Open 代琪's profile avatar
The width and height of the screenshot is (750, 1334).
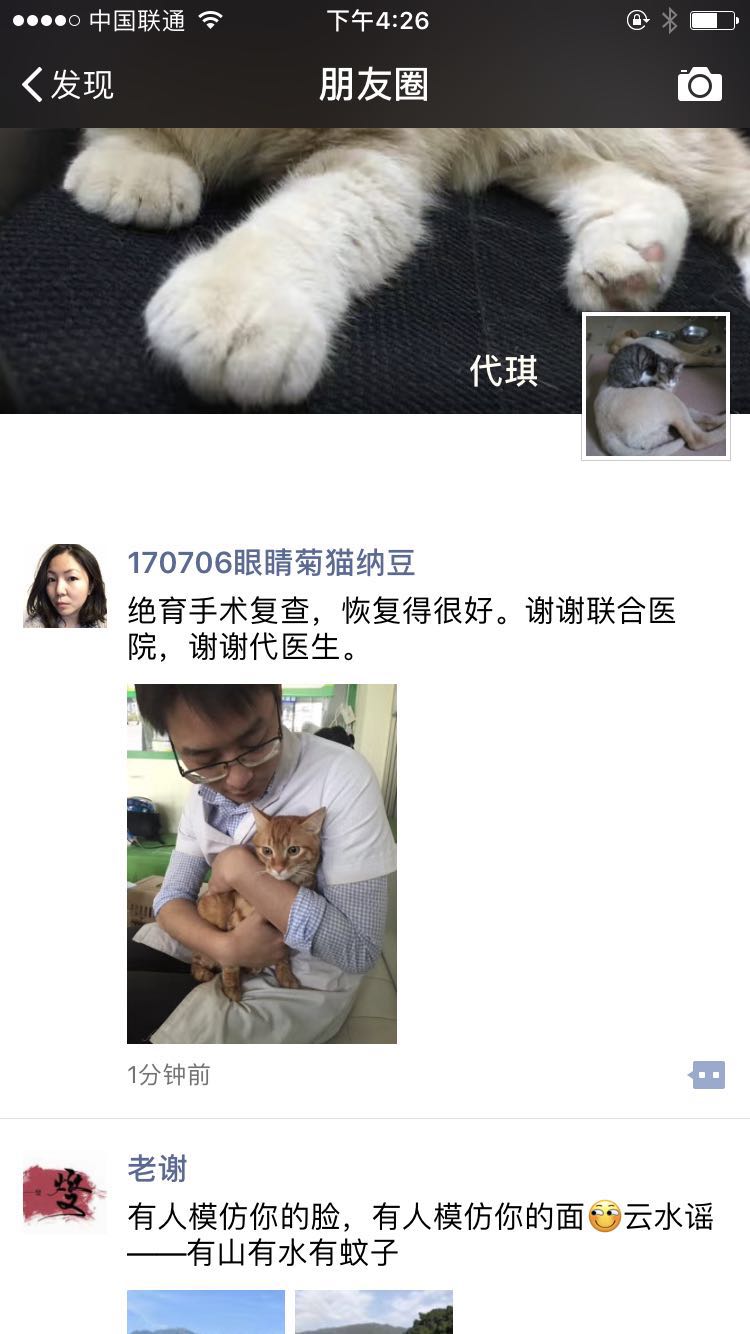point(656,386)
